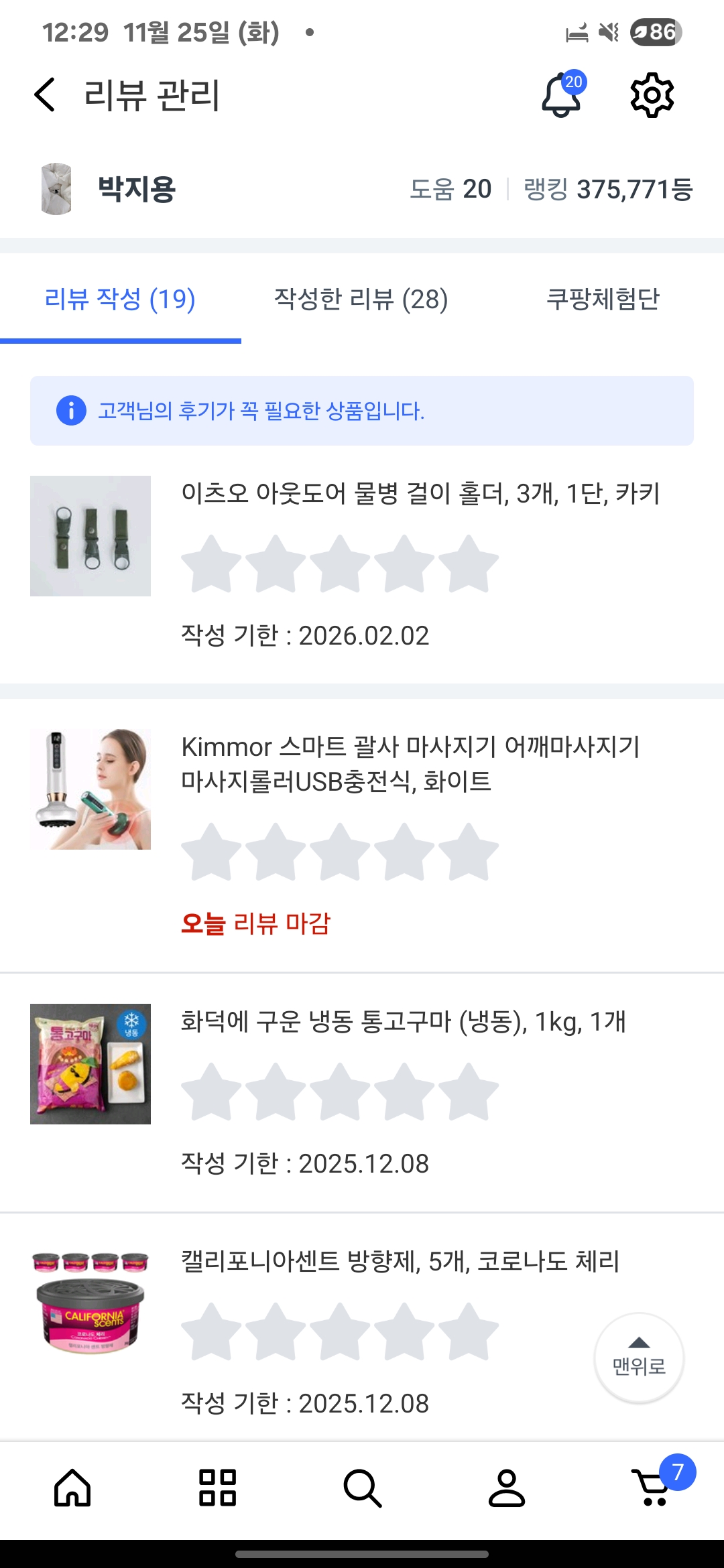Open the my account tab
Image resolution: width=724 pixels, height=1568 pixels.
(x=507, y=1488)
